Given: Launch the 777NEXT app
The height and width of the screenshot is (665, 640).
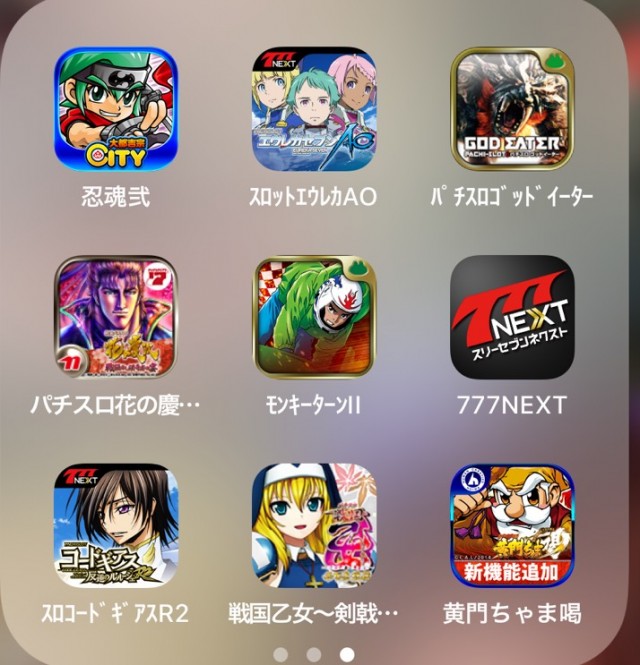Looking at the screenshot, I should coord(511,317).
